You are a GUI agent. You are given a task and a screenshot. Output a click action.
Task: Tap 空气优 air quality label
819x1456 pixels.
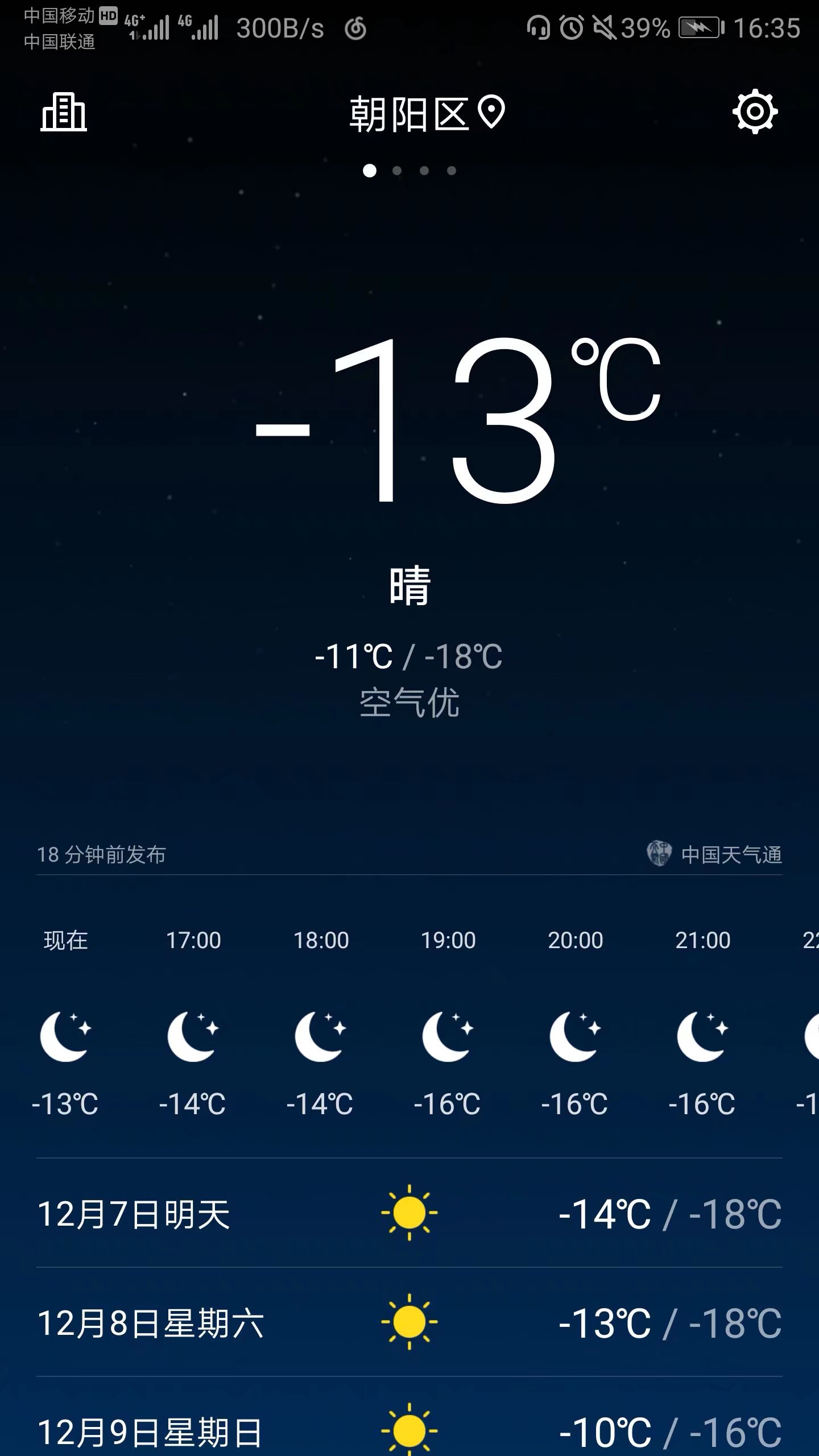click(x=409, y=703)
